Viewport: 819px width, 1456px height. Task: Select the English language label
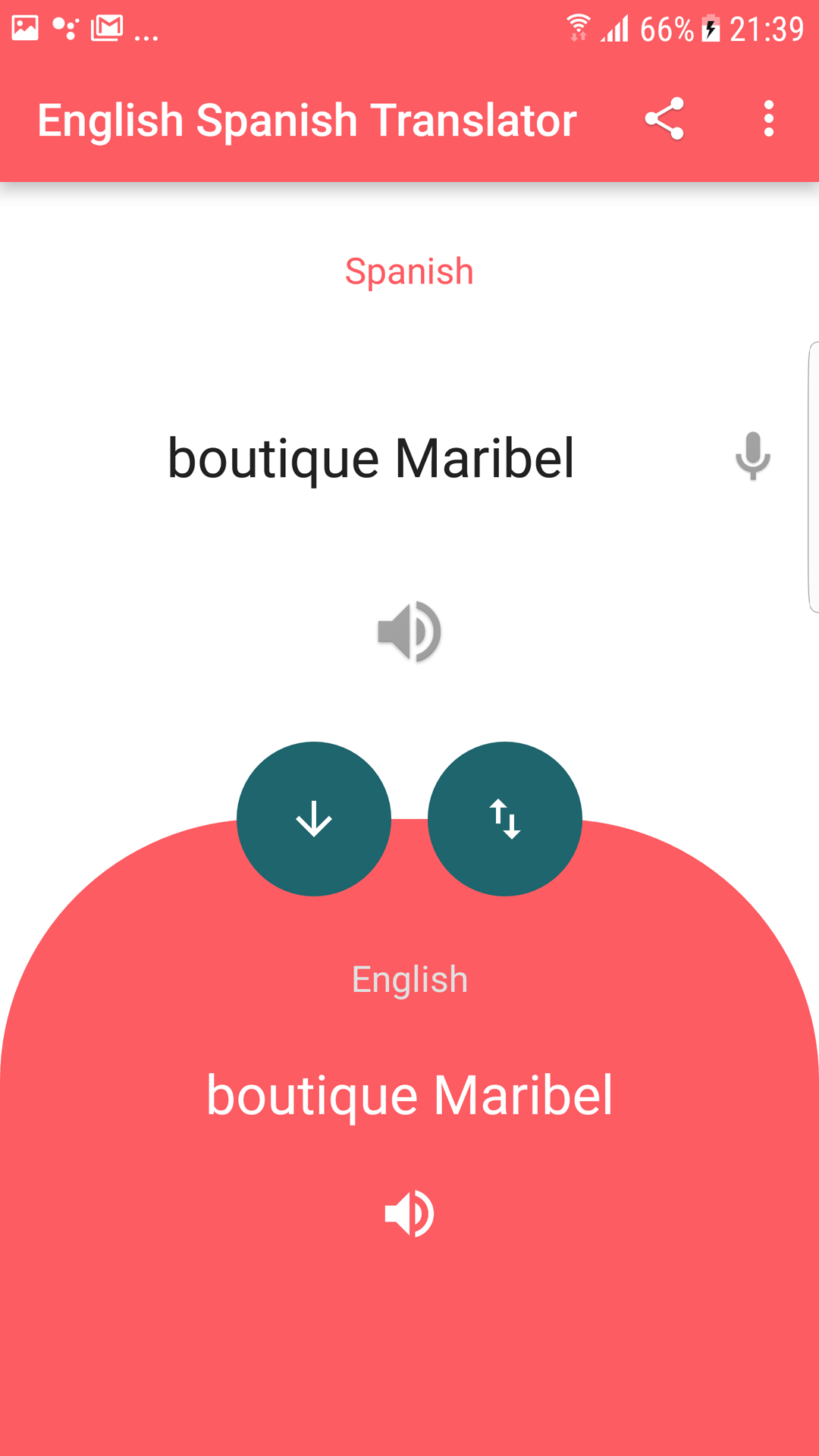pyautogui.click(x=409, y=977)
